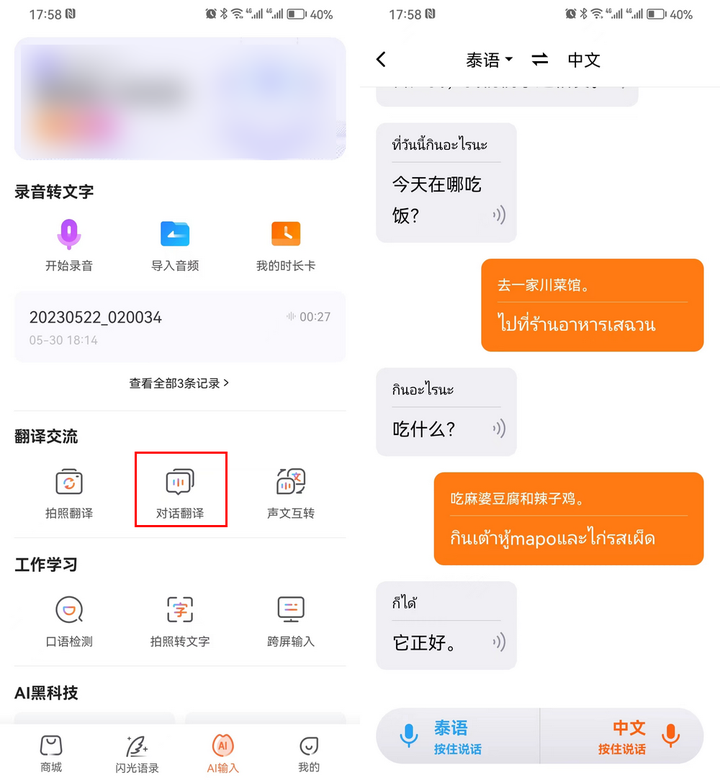The height and width of the screenshot is (780, 720).
Task: Switch to the 商城 tab
Action: 50,752
